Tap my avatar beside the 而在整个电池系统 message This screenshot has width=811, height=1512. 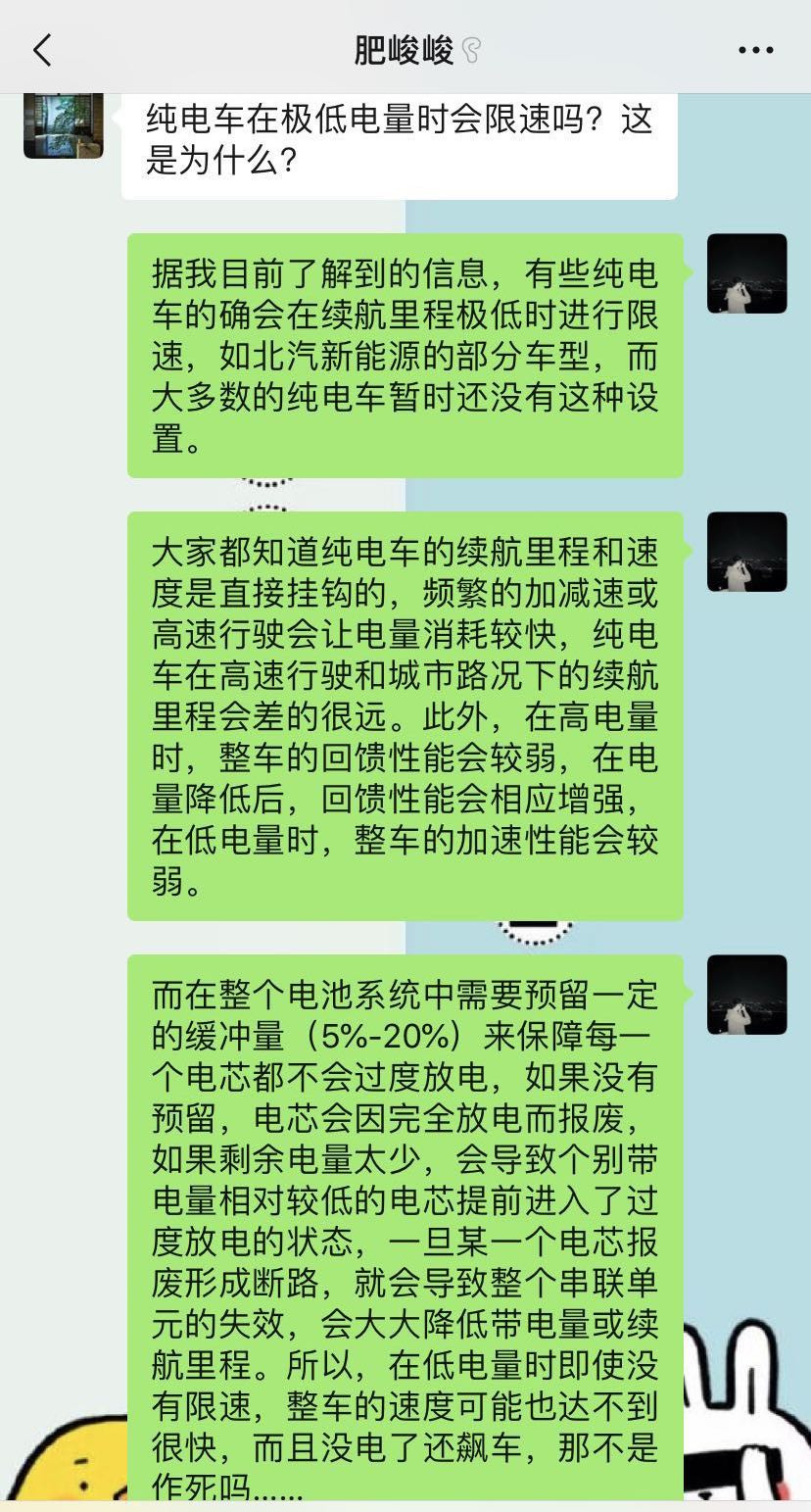tap(746, 994)
